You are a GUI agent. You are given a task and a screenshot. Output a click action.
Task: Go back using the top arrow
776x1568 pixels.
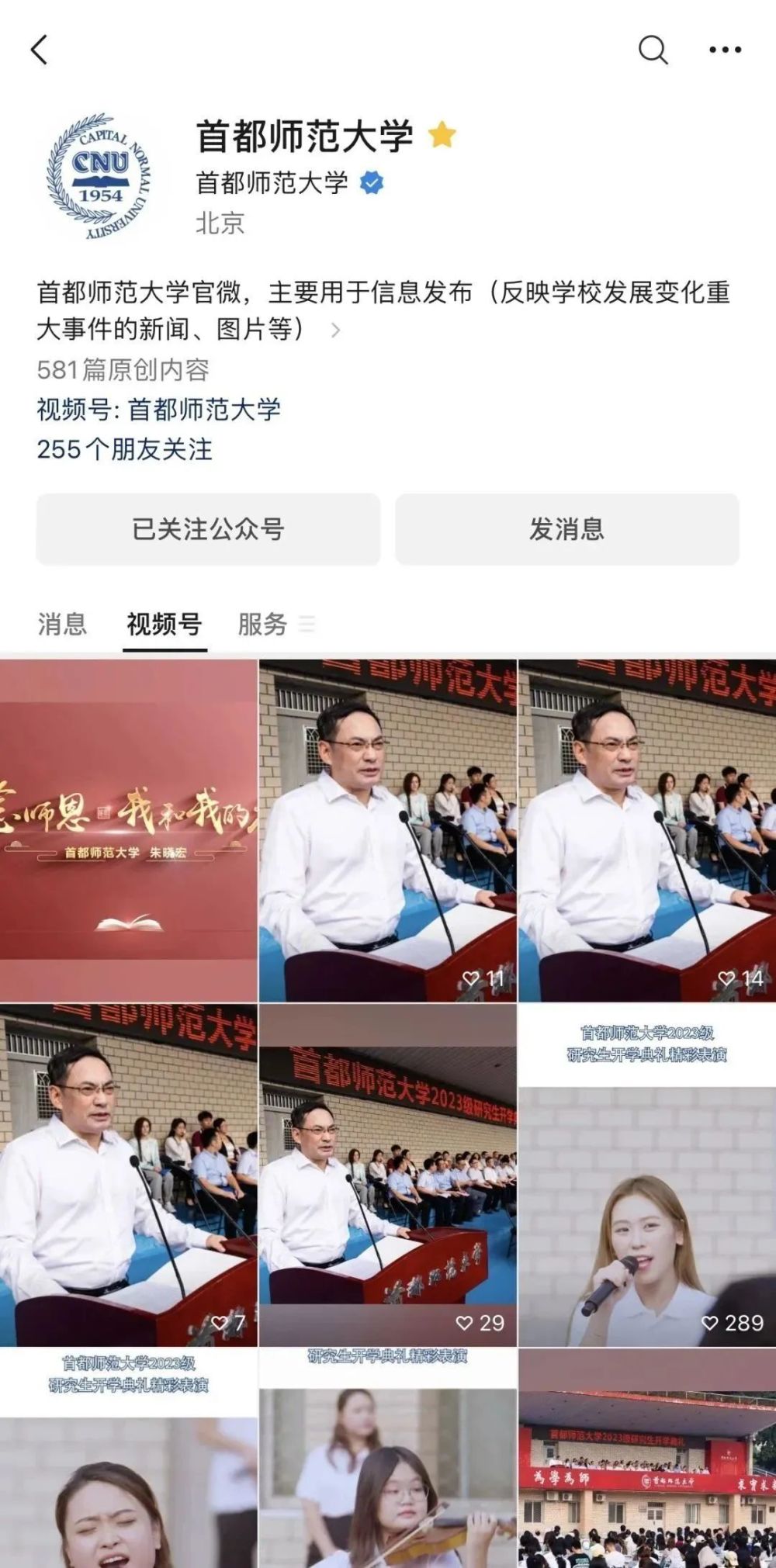[x=40, y=50]
